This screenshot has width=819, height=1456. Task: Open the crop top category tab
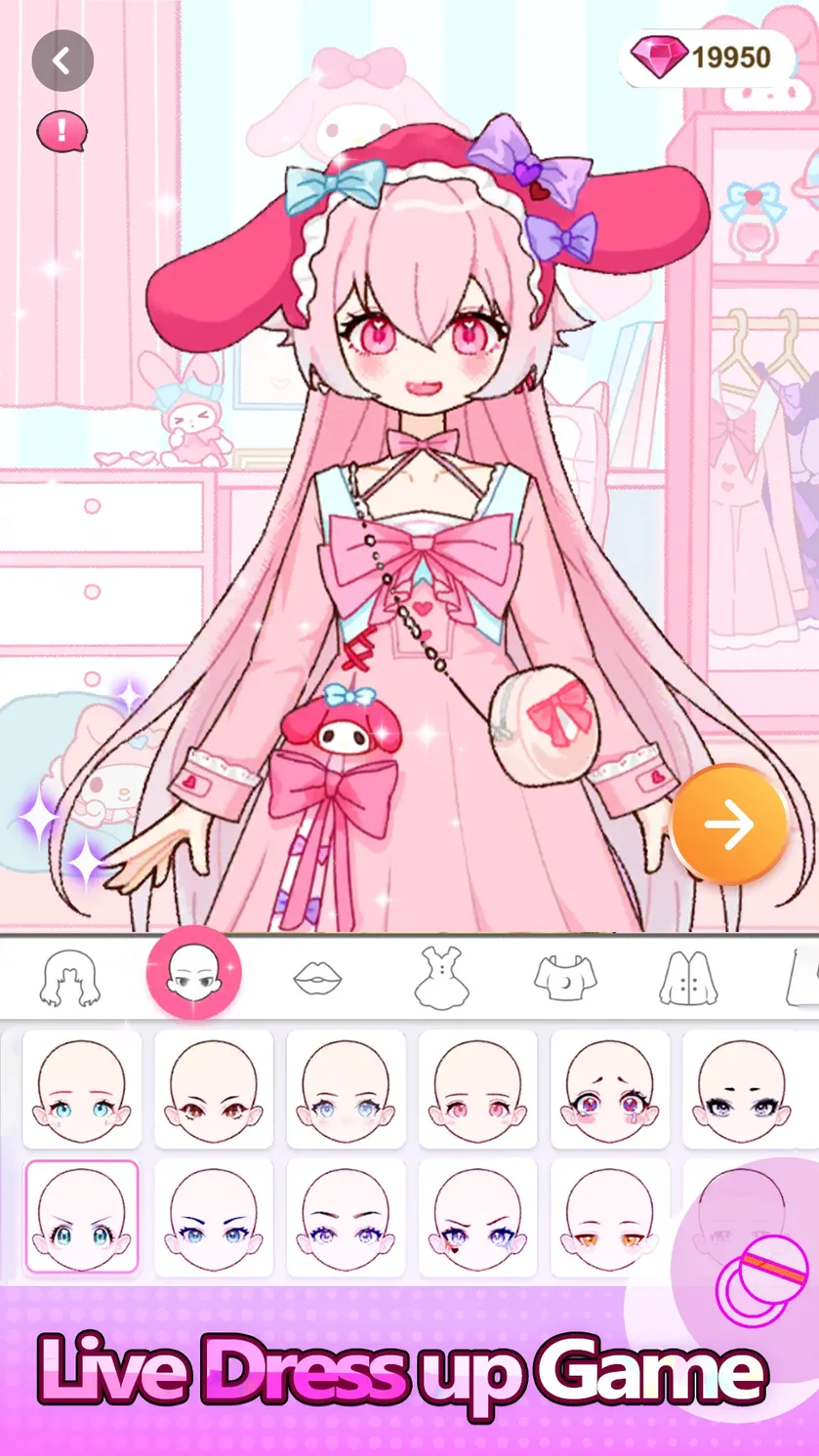565,978
